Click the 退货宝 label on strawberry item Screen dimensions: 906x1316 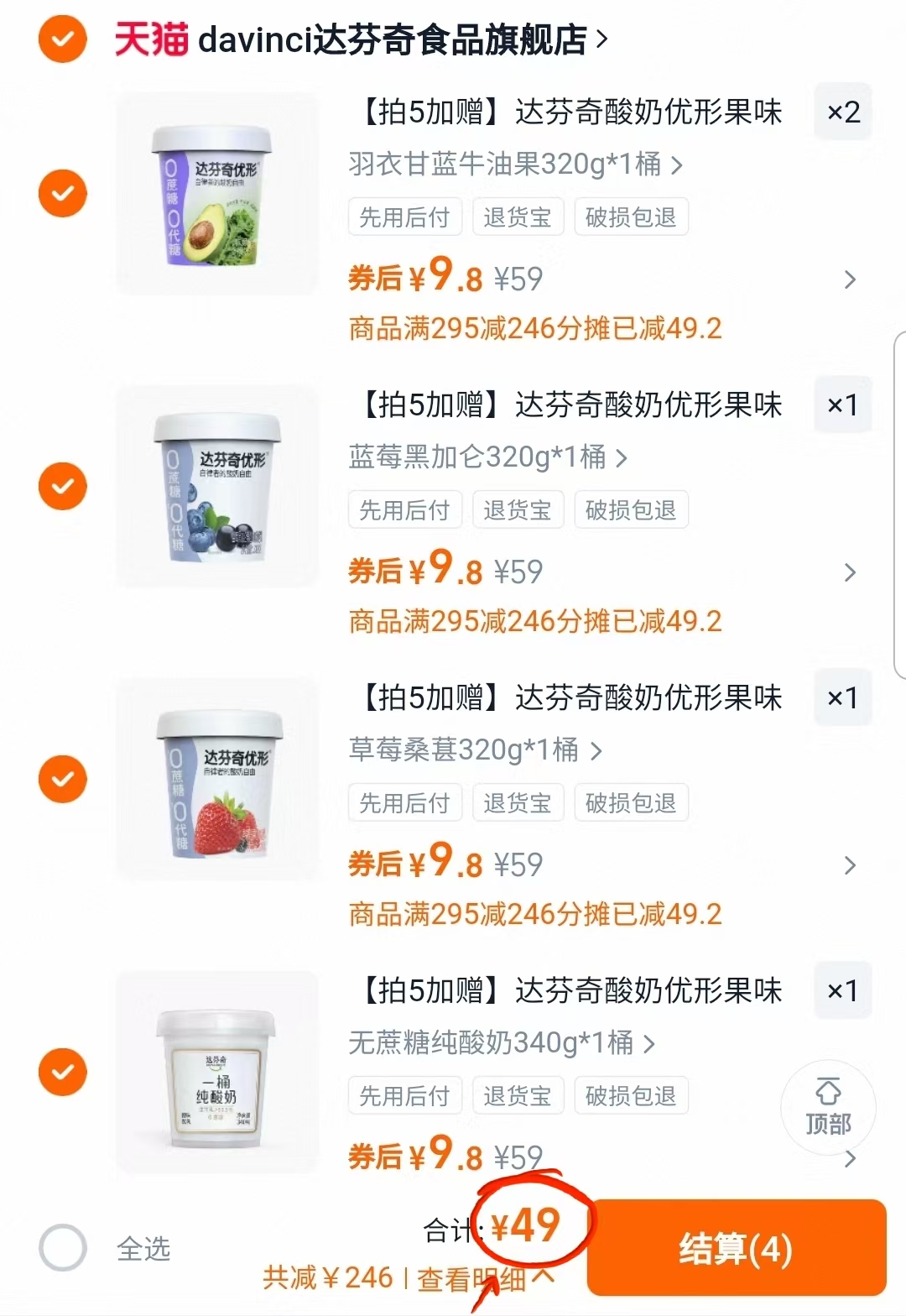(518, 802)
